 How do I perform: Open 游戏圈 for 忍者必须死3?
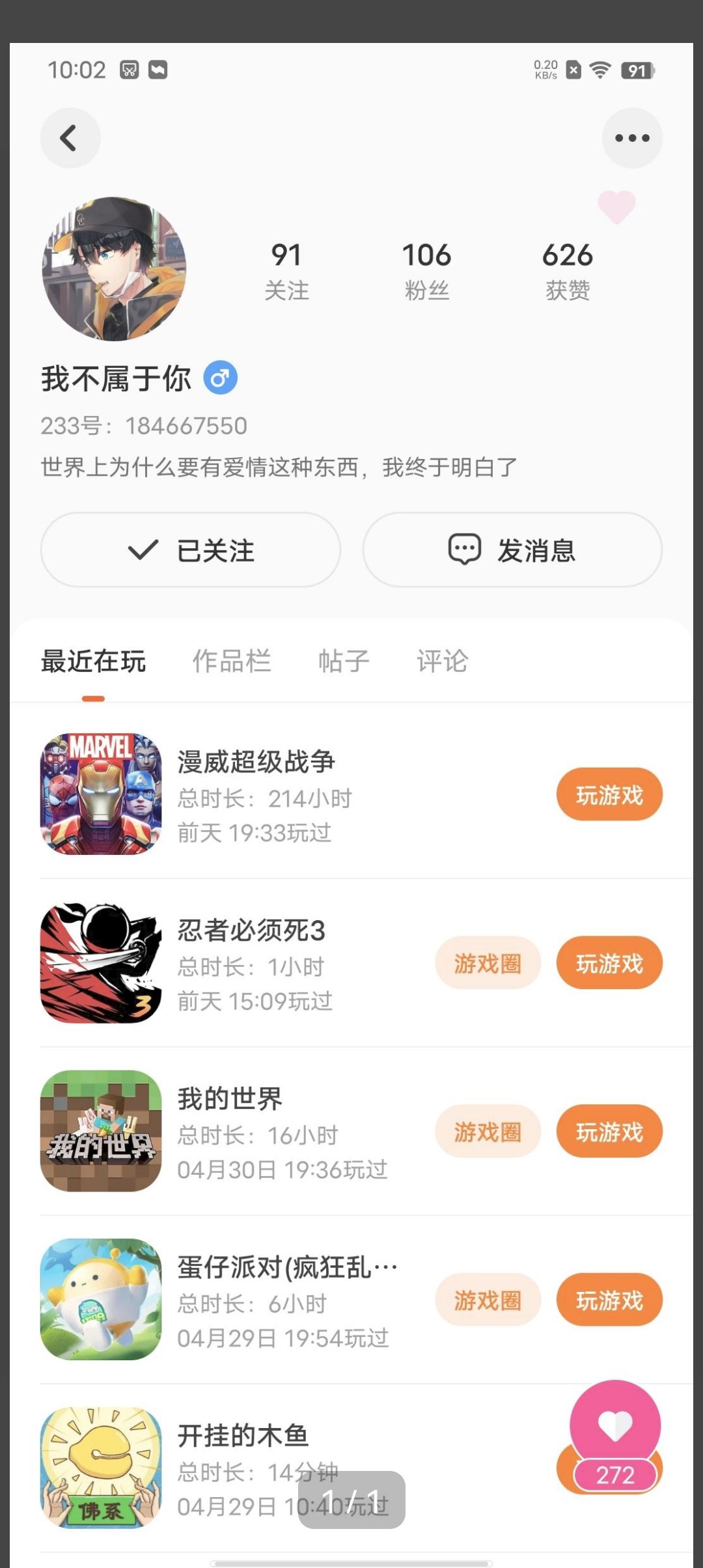pos(488,963)
